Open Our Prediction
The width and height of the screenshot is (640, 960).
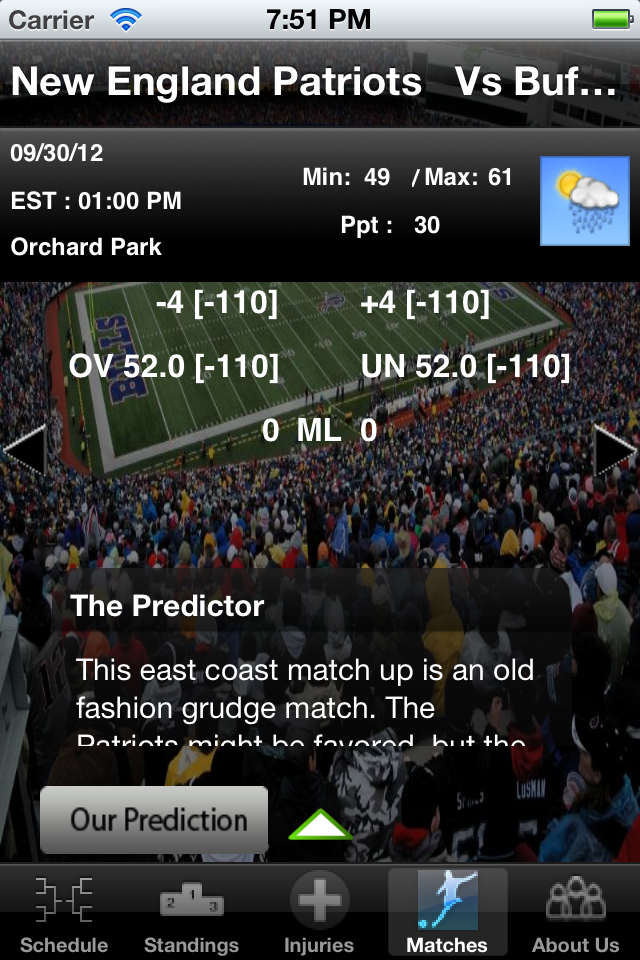point(154,820)
